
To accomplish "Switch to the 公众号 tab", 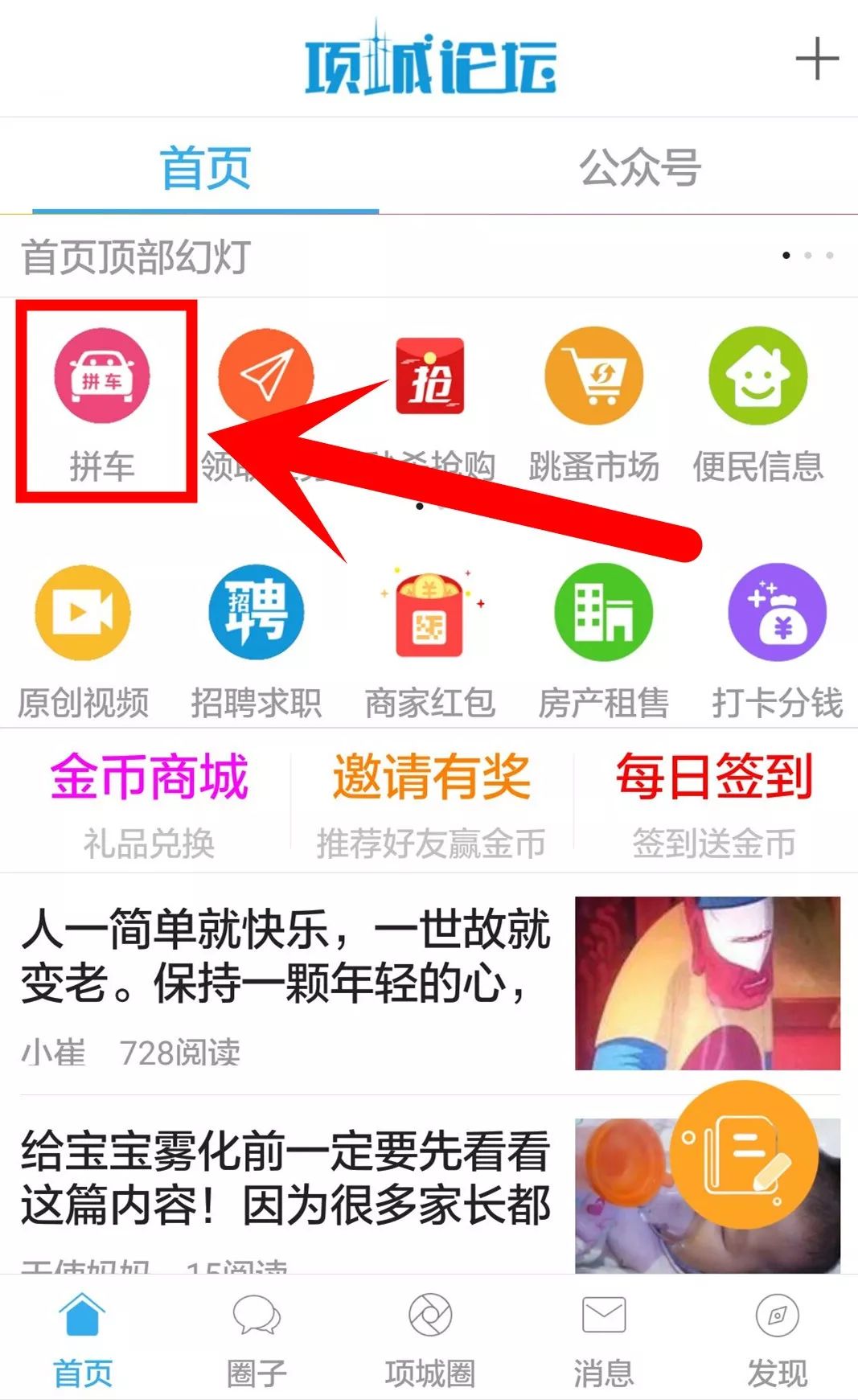I will (x=640, y=167).
